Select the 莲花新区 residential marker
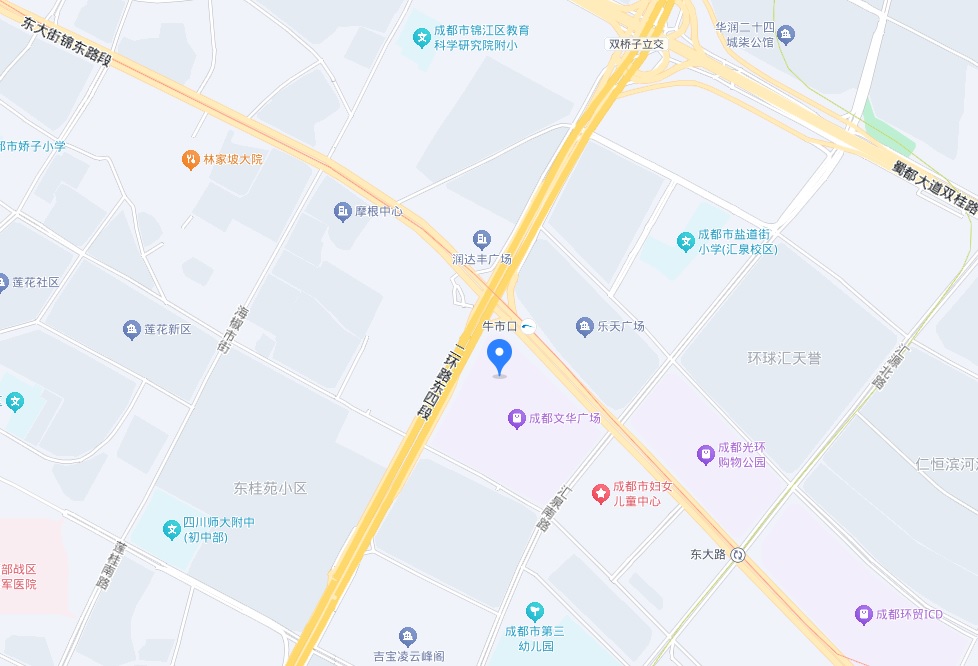The width and height of the screenshot is (978, 666). tap(131, 329)
